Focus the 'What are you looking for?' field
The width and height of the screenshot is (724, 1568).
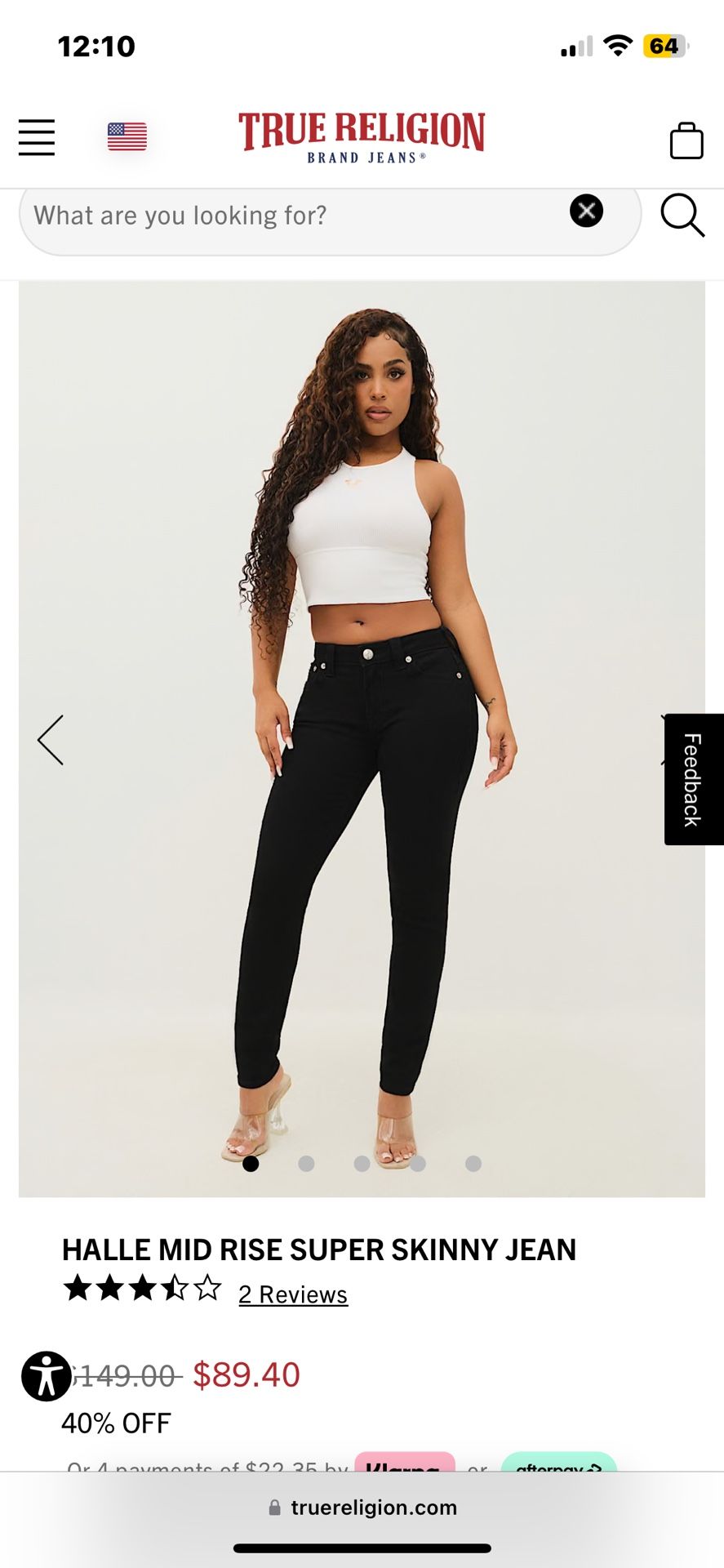pos(294,216)
